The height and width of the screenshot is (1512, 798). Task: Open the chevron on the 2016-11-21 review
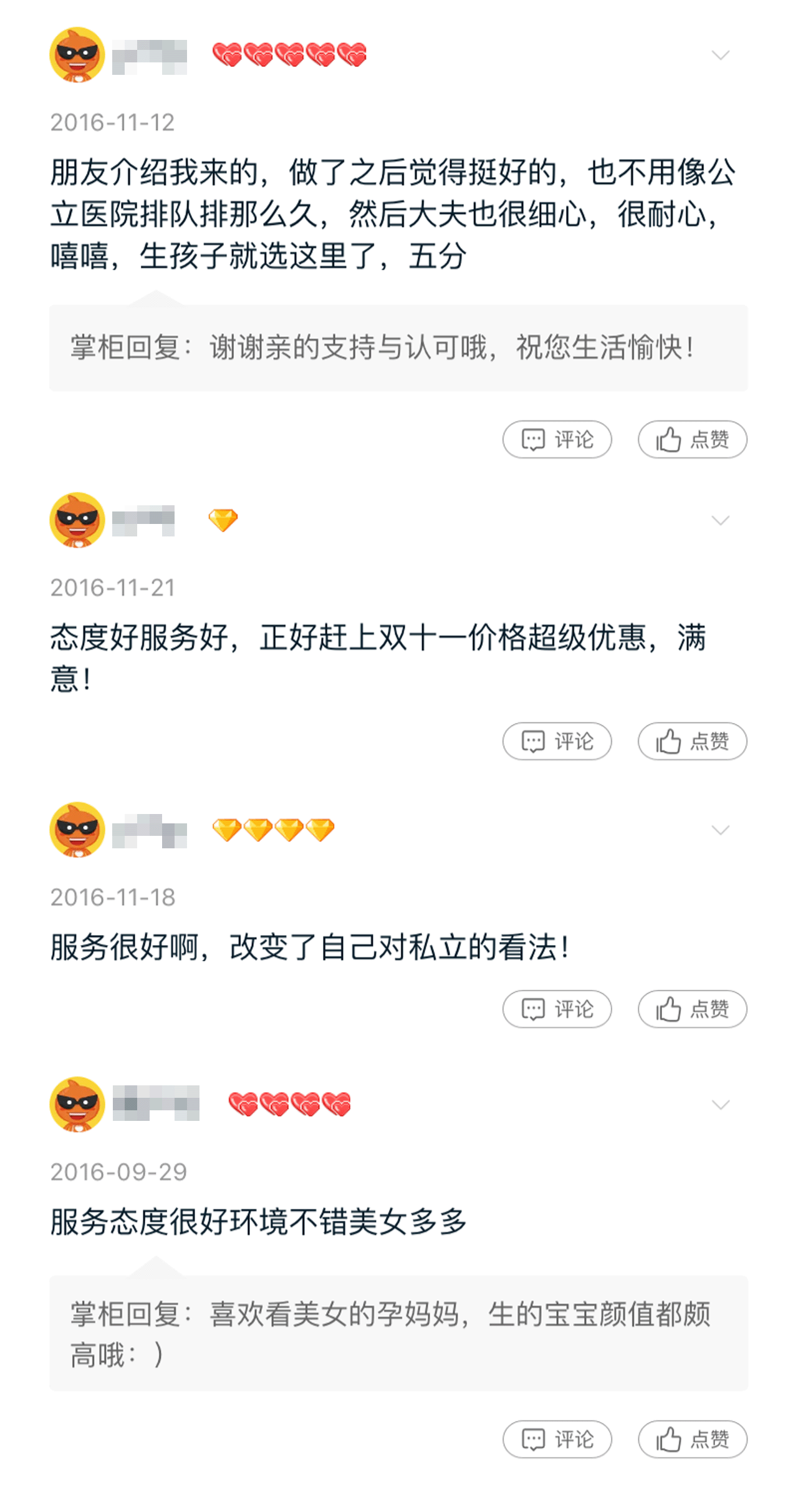pyautogui.click(x=720, y=520)
